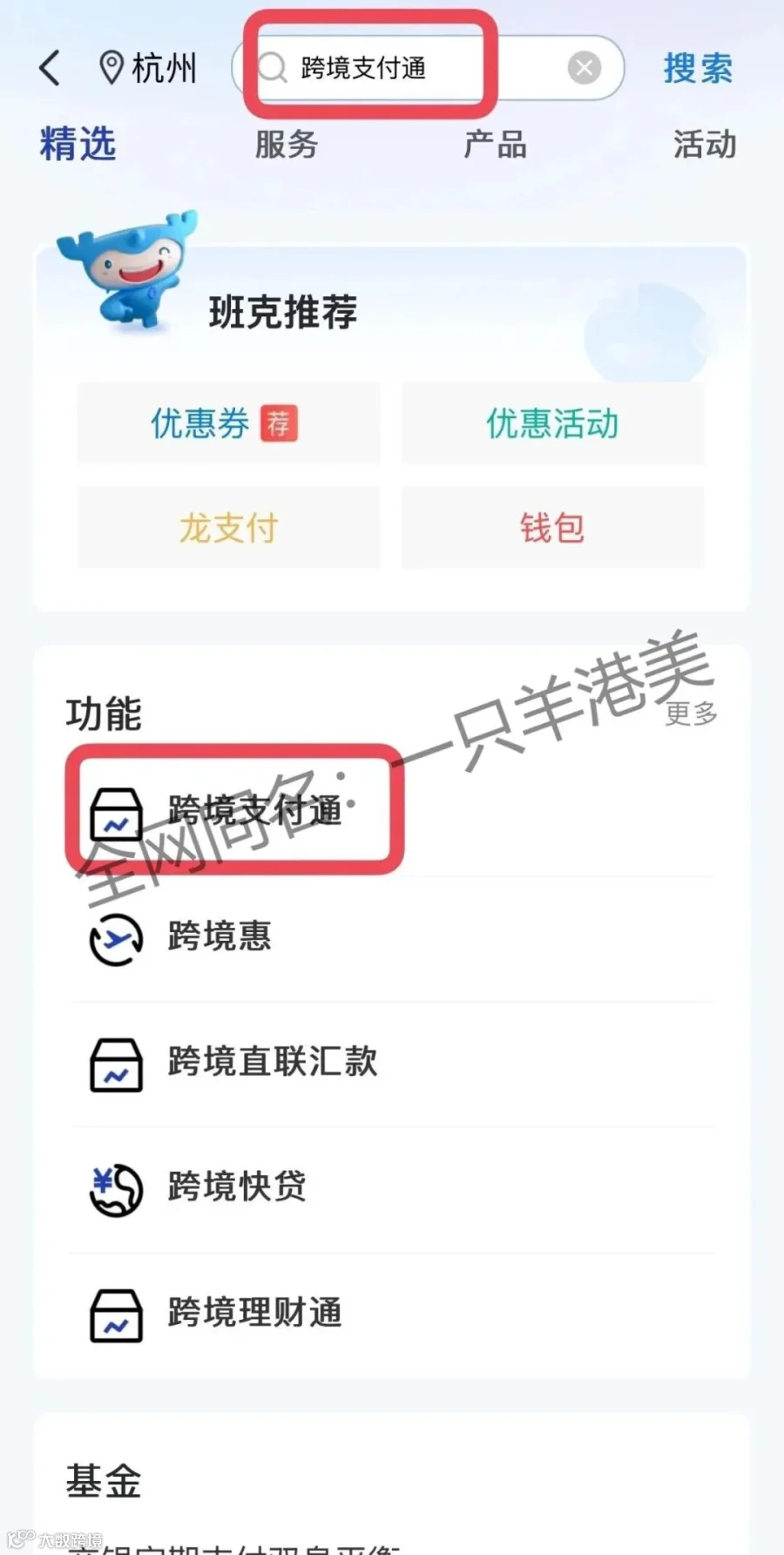
Task: Open 优惠券 recommendation
Action: pos(228,423)
